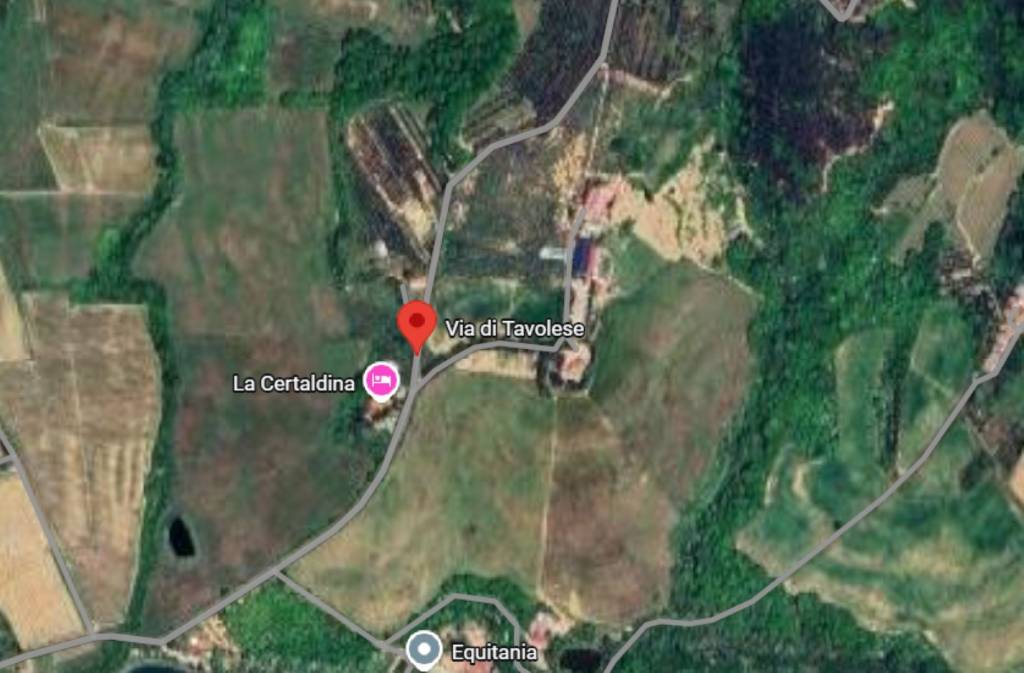Viewport: 1024px width, 673px height.
Task: Open the La Certaldina hotel marker
Action: [x=380, y=381]
